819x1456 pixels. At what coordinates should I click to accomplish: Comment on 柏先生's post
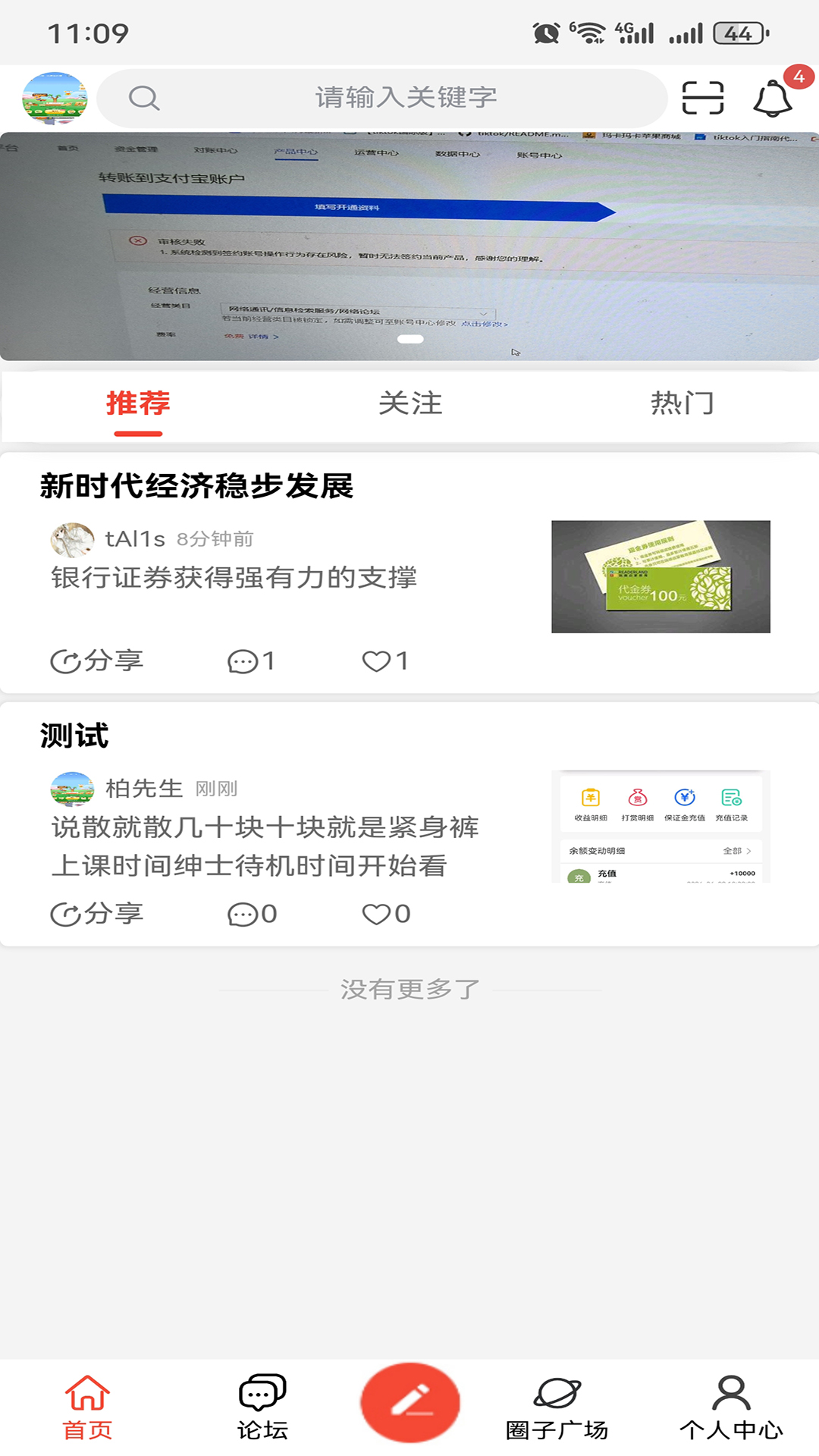(x=253, y=914)
